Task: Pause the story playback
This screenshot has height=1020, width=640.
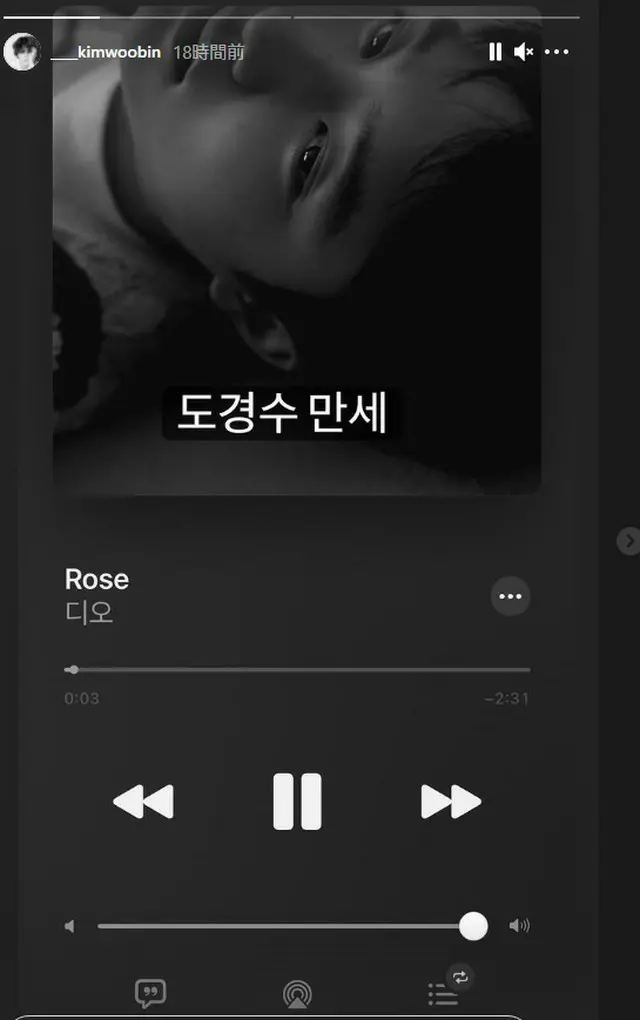Action: [x=495, y=52]
